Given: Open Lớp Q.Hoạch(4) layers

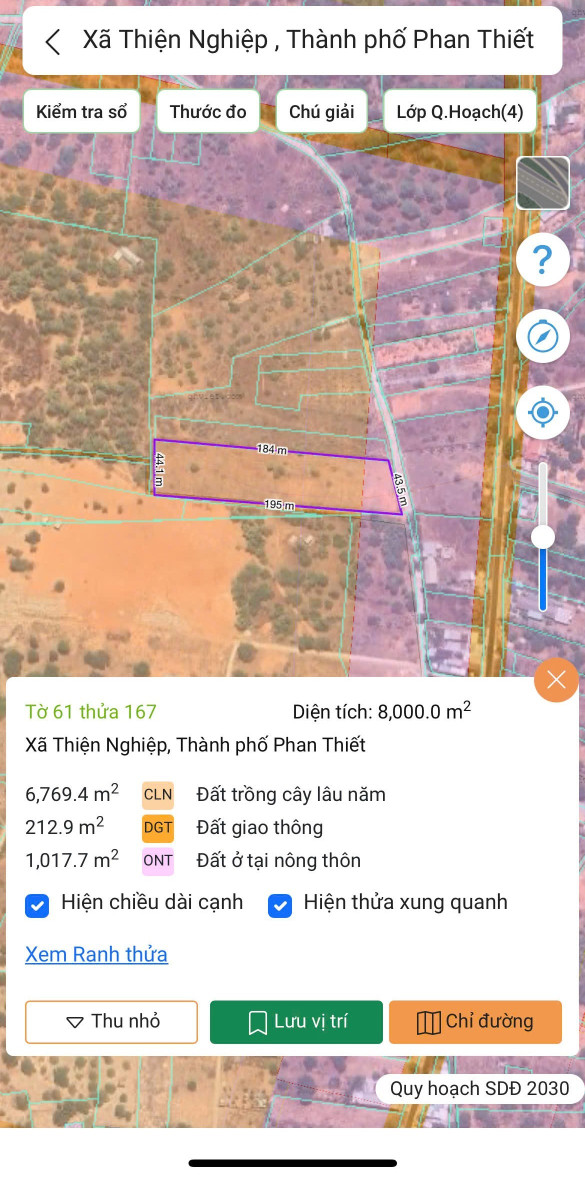Looking at the screenshot, I should pos(459,112).
